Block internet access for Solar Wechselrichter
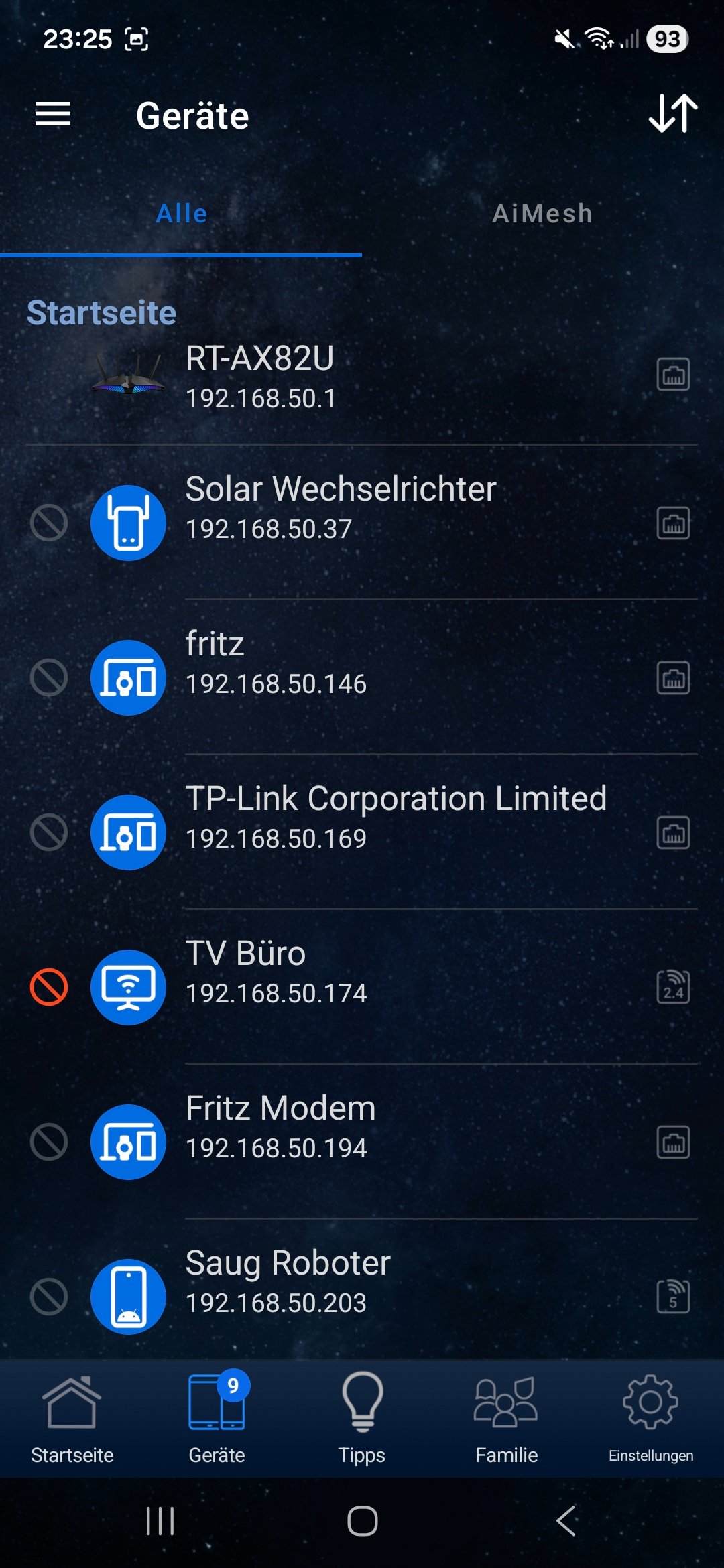Image resolution: width=724 pixels, height=1568 pixels. [x=49, y=523]
